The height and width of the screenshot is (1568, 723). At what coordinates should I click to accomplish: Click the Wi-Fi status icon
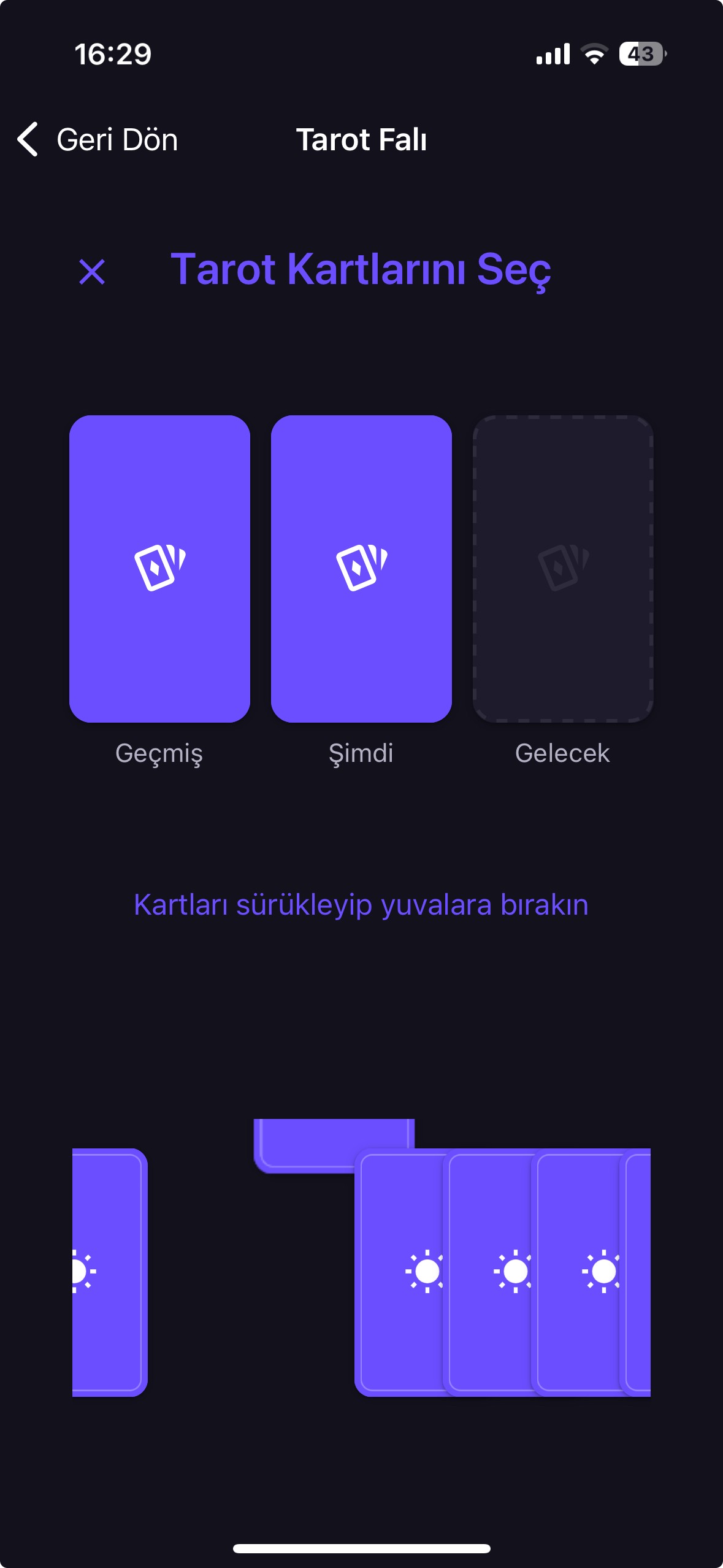point(595,55)
